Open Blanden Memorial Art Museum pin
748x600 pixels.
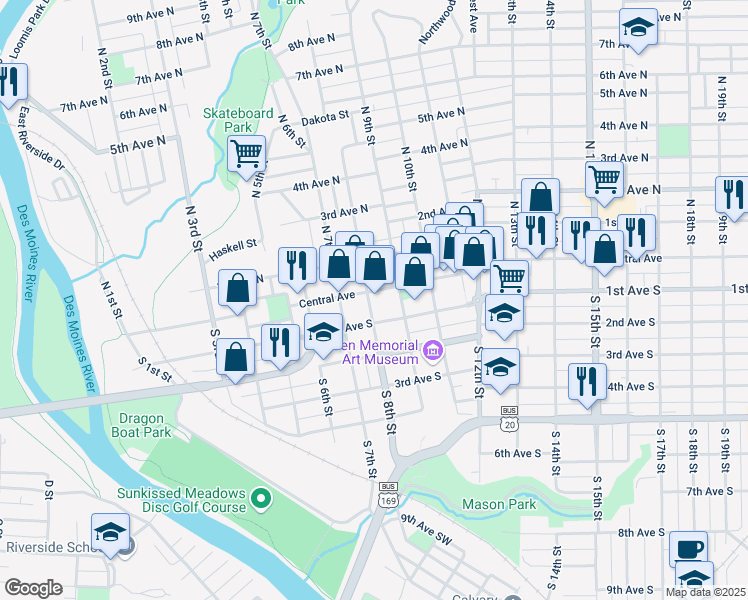tap(433, 351)
